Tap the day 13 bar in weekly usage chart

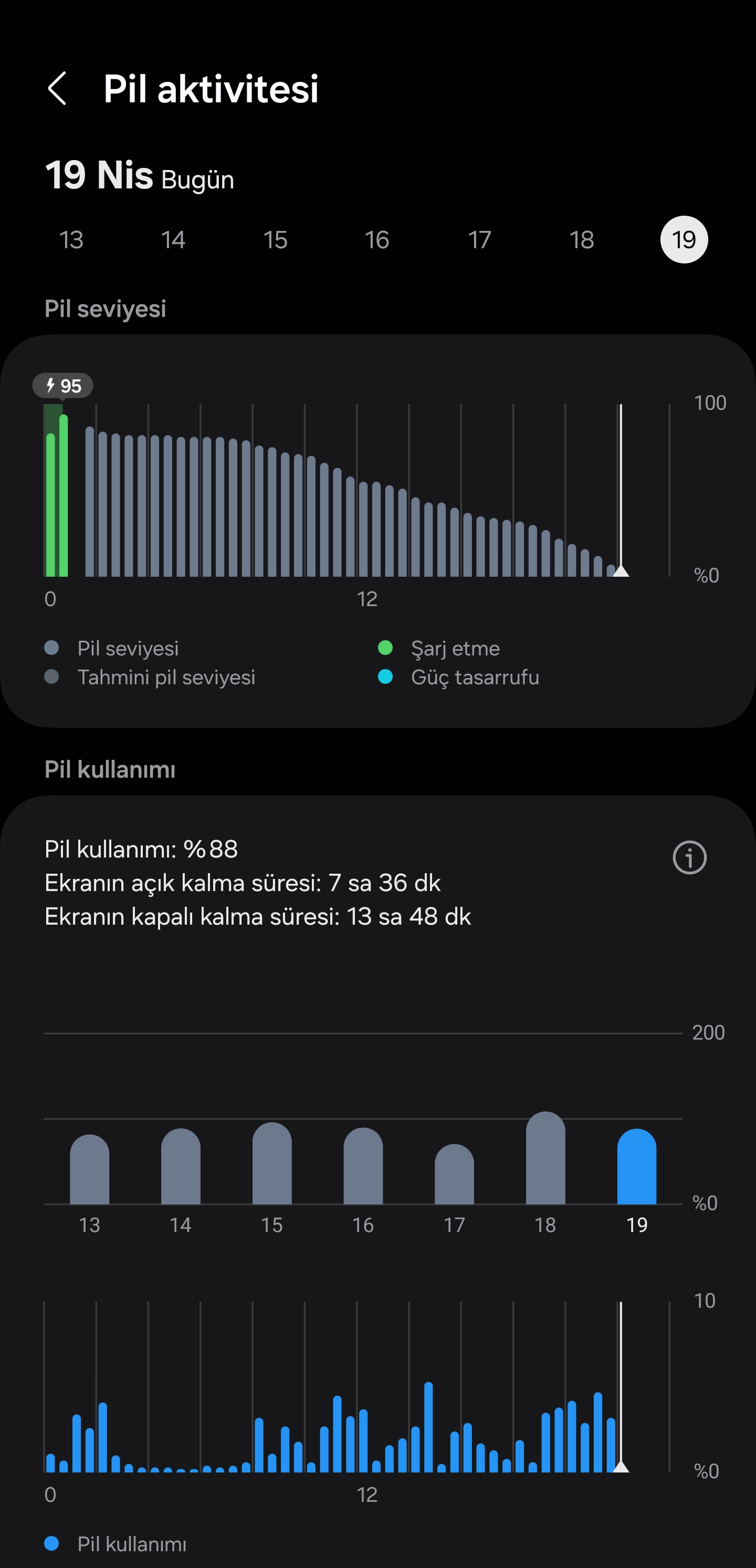tap(90, 1171)
